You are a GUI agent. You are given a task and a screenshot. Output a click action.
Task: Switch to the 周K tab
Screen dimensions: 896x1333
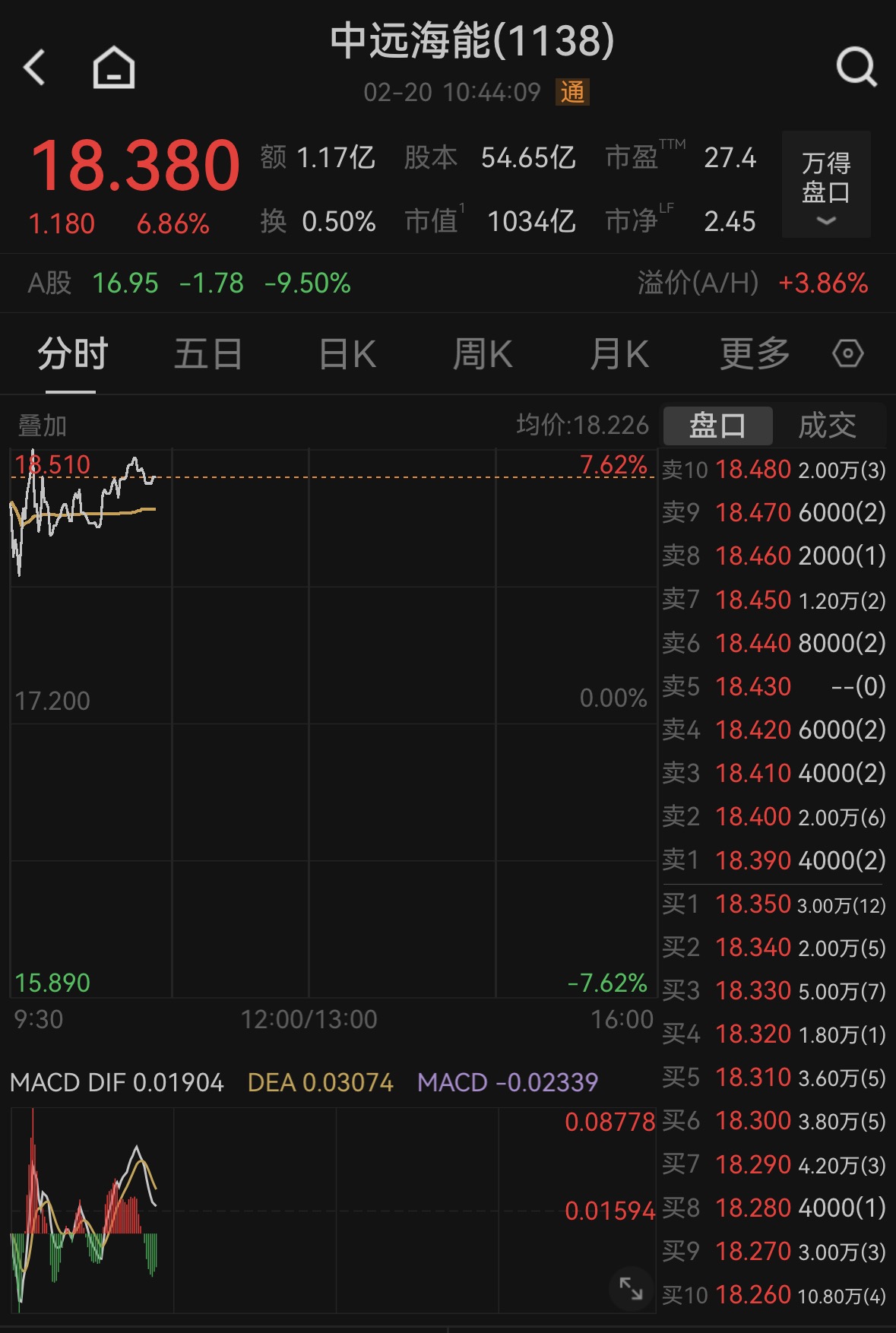point(483,355)
